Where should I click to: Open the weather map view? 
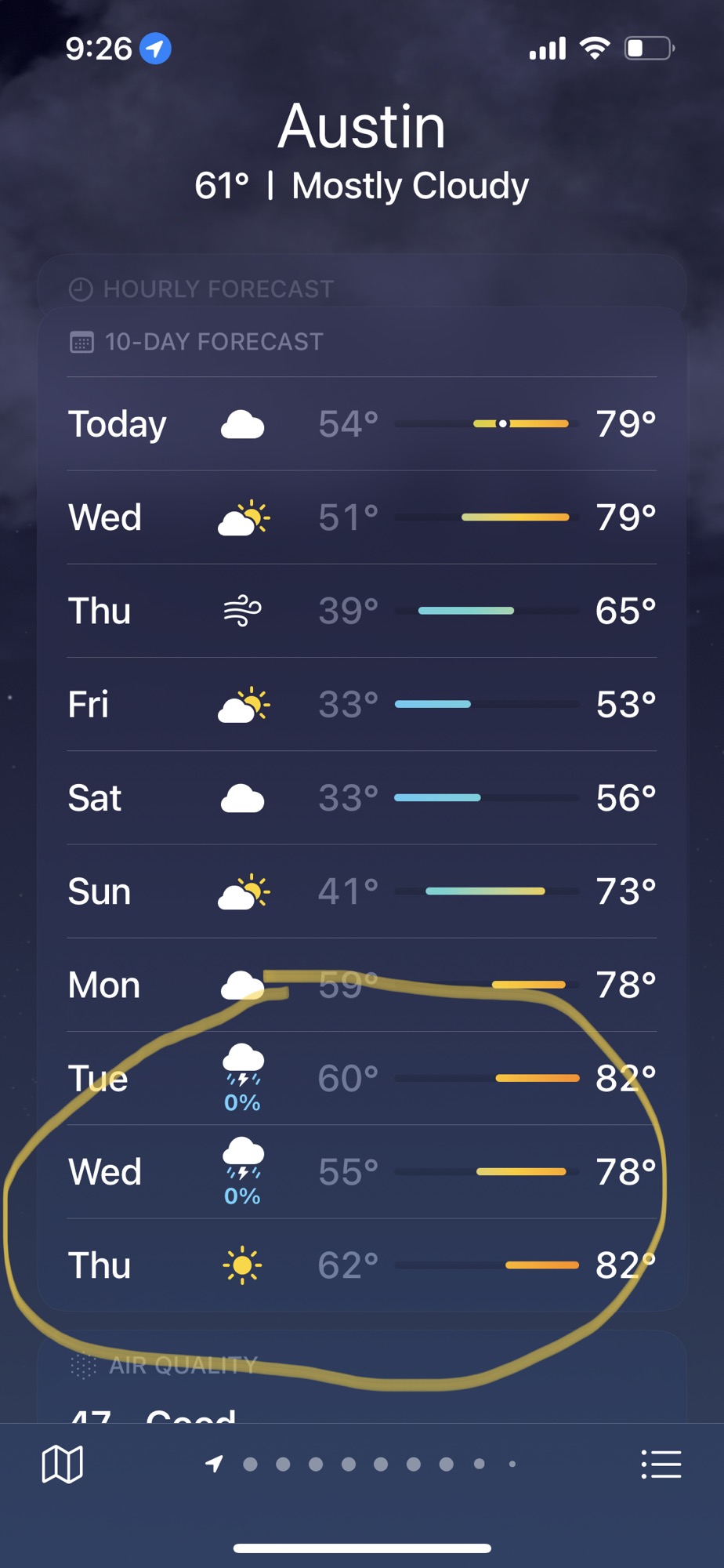click(62, 1464)
